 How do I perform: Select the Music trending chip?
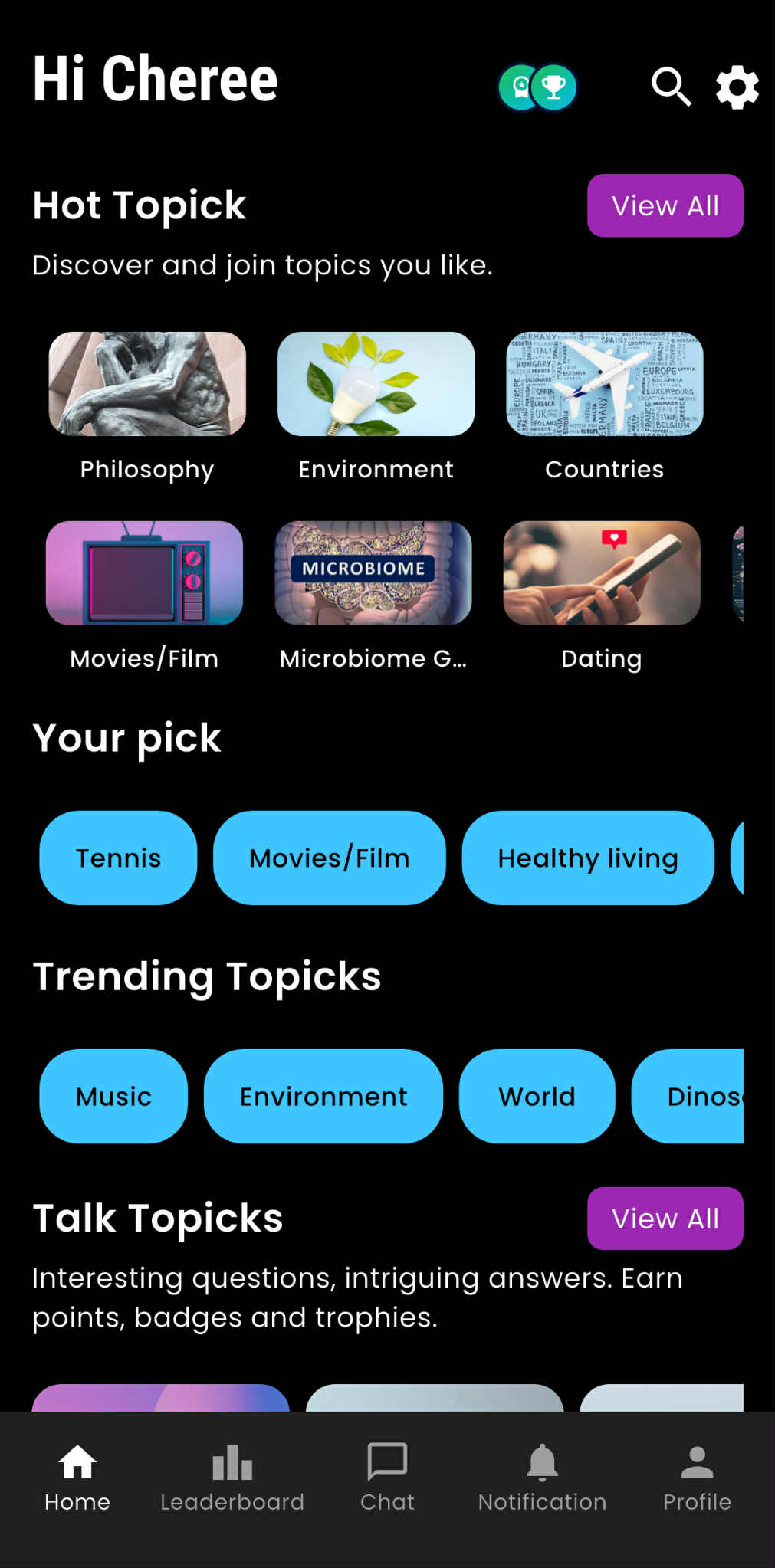[113, 1096]
